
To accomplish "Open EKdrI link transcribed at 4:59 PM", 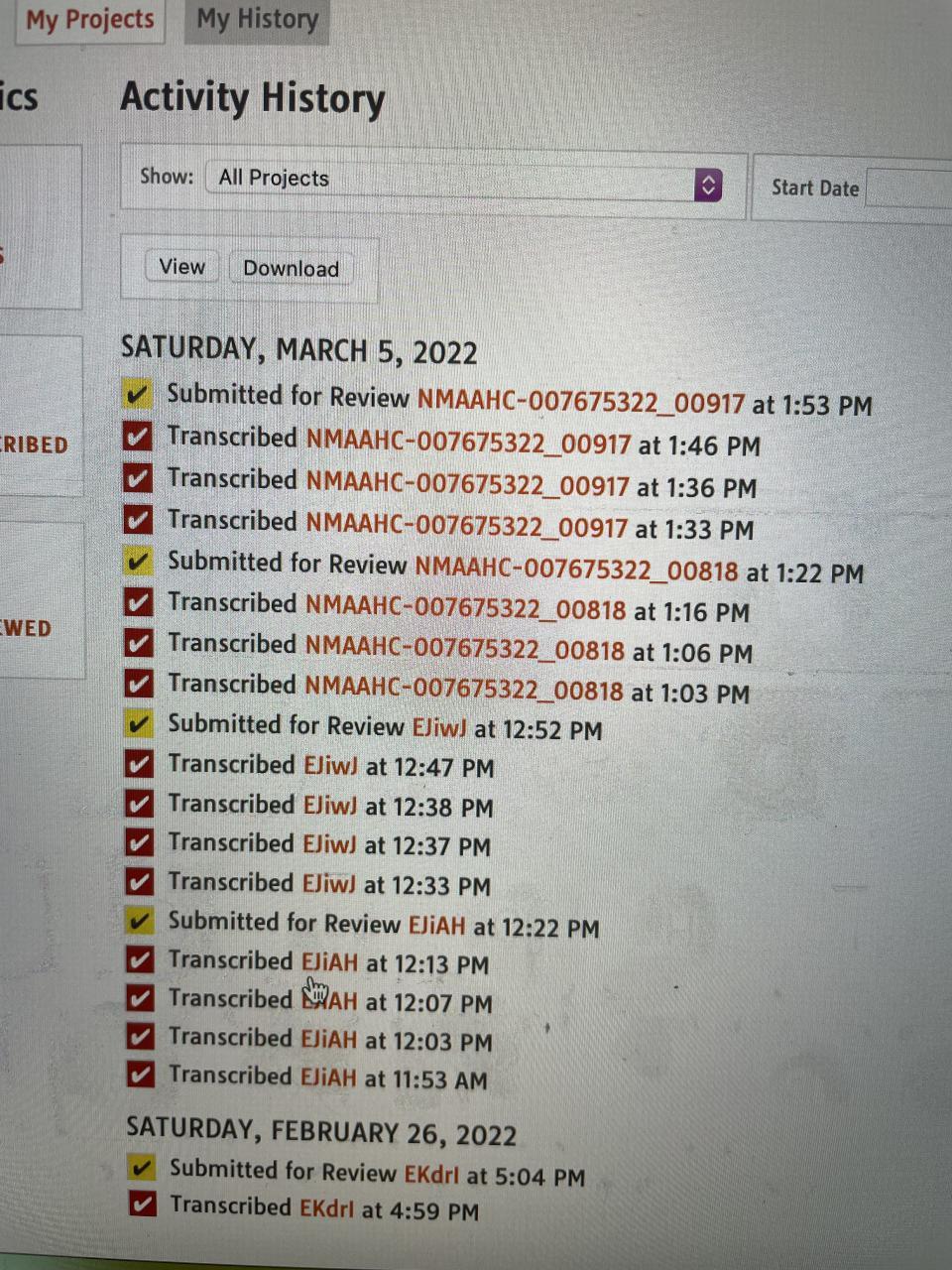I will pos(325,1209).
